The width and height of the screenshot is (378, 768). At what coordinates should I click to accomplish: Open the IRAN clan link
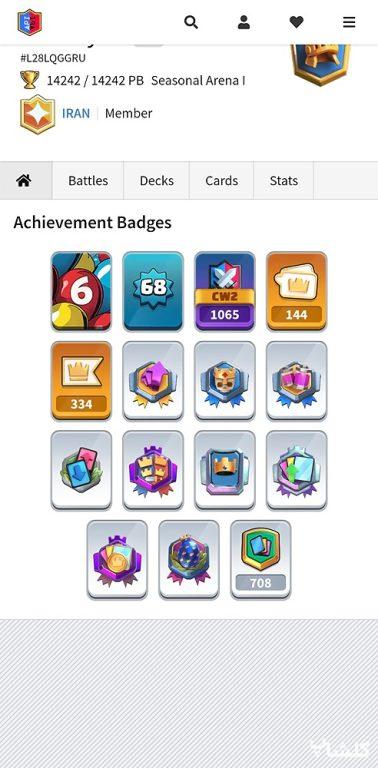click(x=76, y=113)
